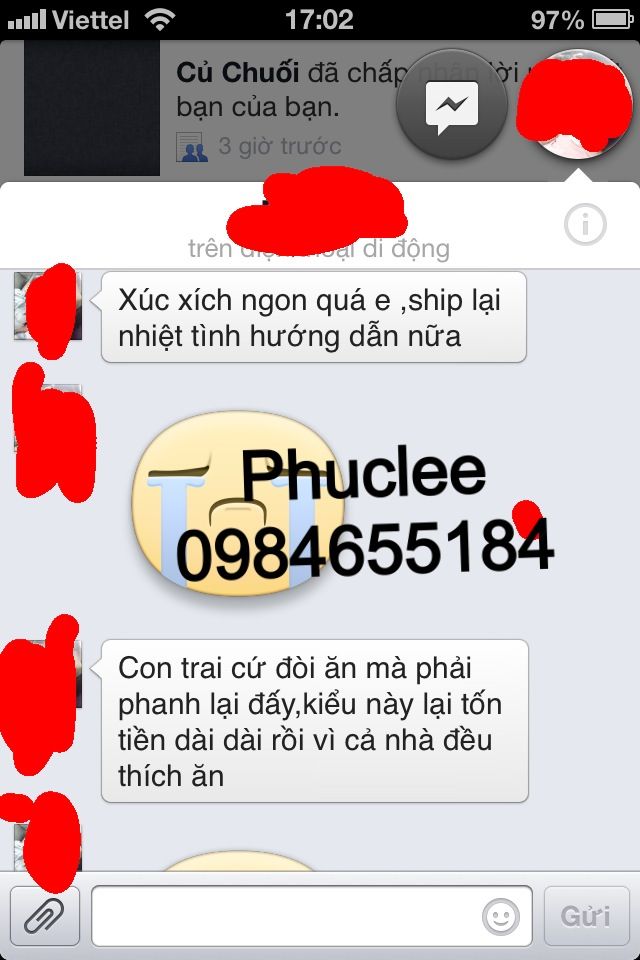Screen dimensions: 640x960
Task: Open the emoji smiley picker
Action: click(500, 915)
